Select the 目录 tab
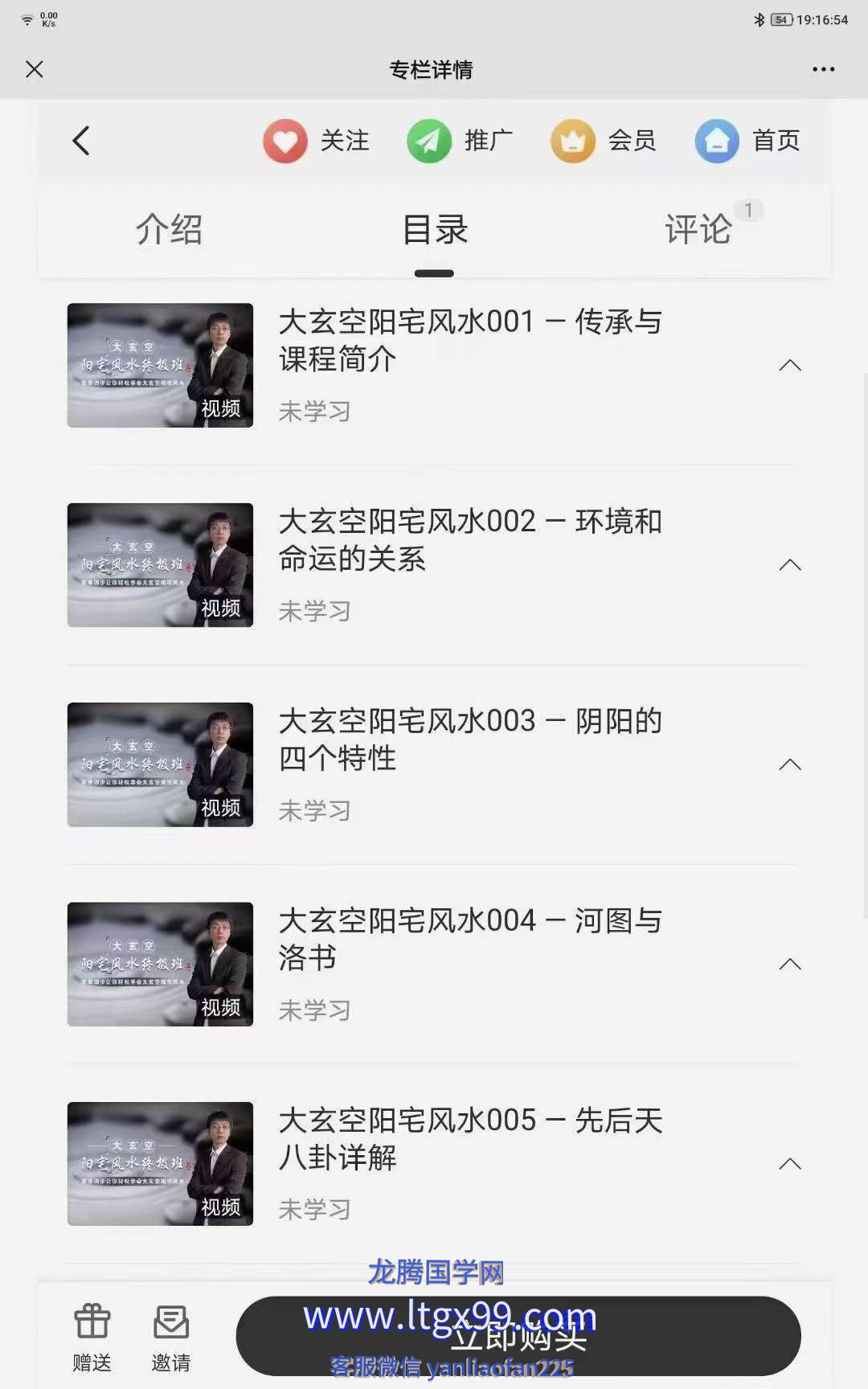The height and width of the screenshot is (1389, 868). (434, 230)
